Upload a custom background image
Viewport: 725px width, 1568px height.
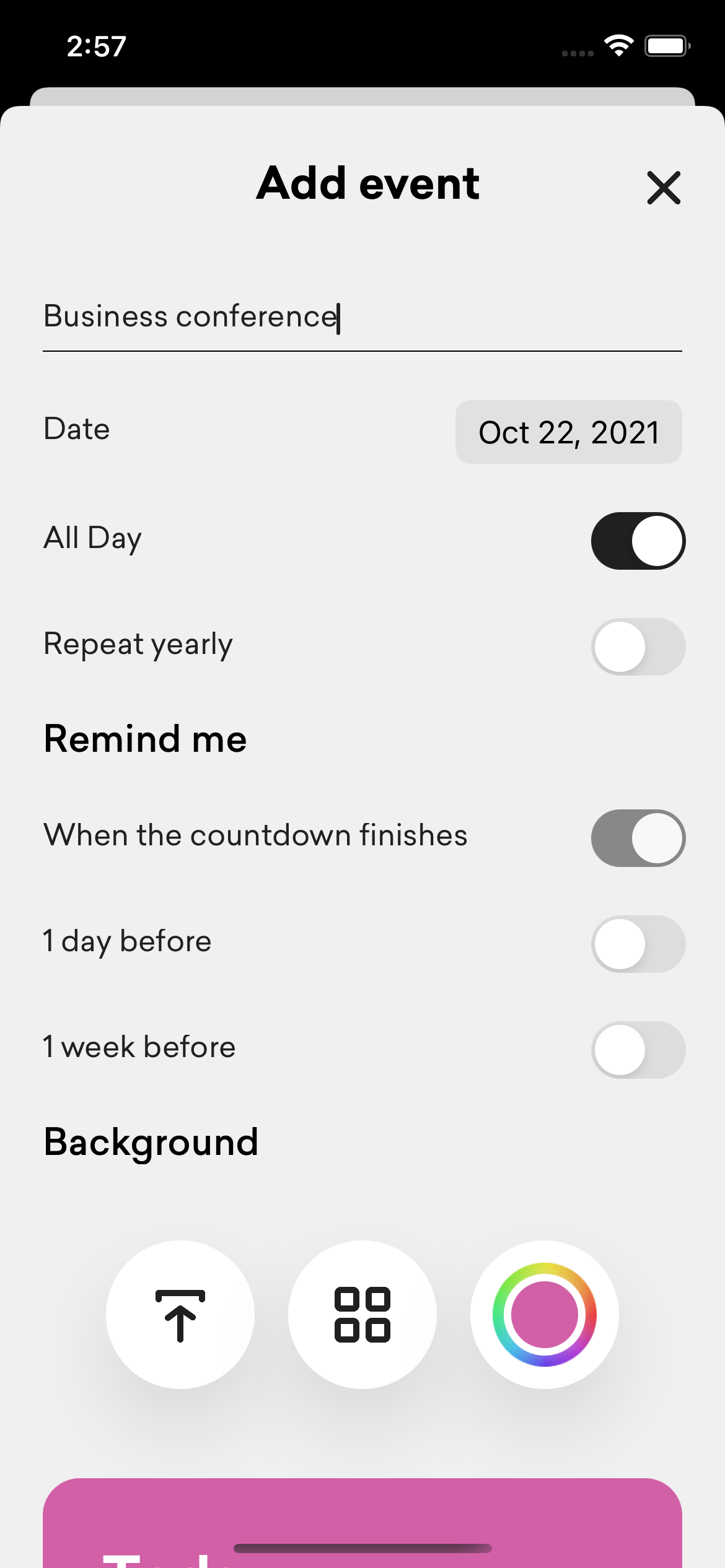click(180, 1315)
